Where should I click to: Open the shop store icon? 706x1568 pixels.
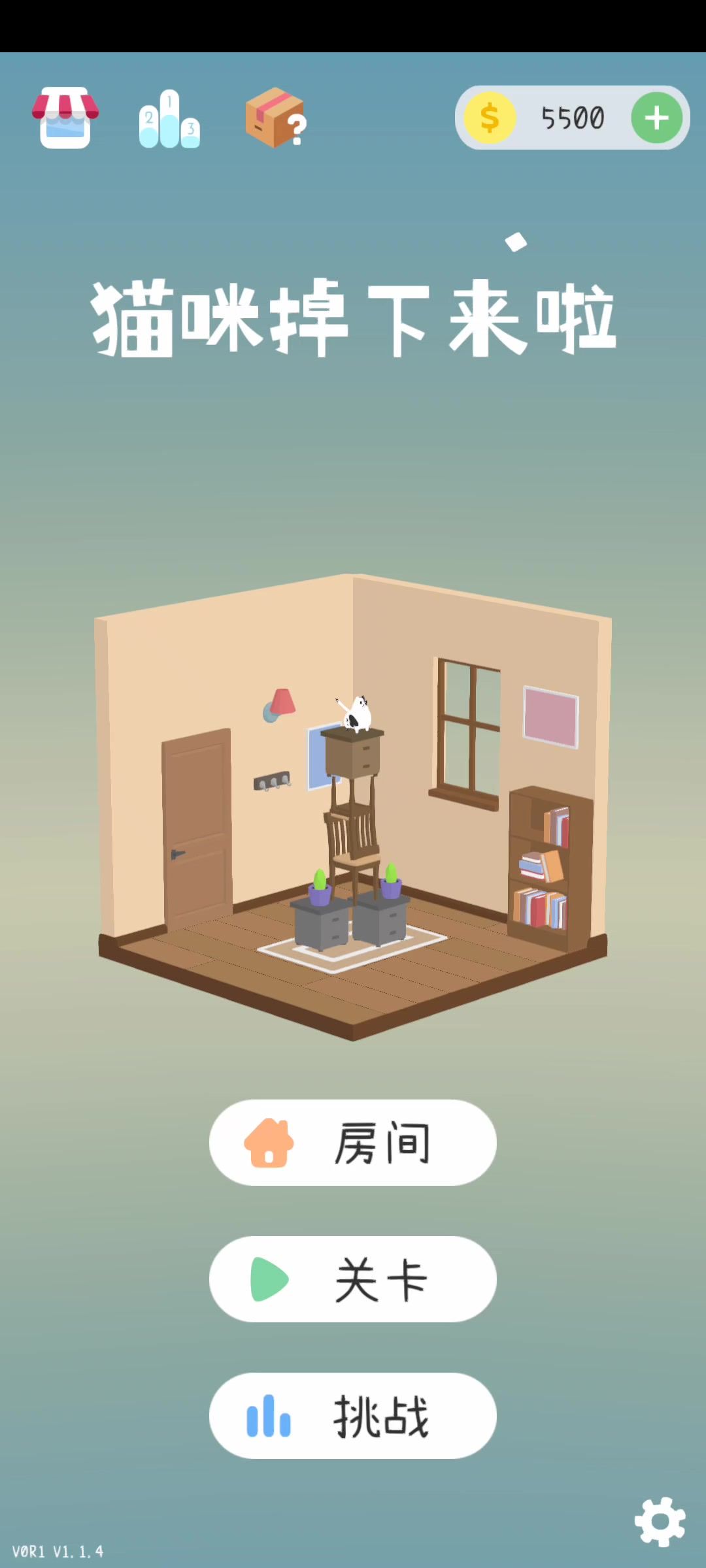65,118
